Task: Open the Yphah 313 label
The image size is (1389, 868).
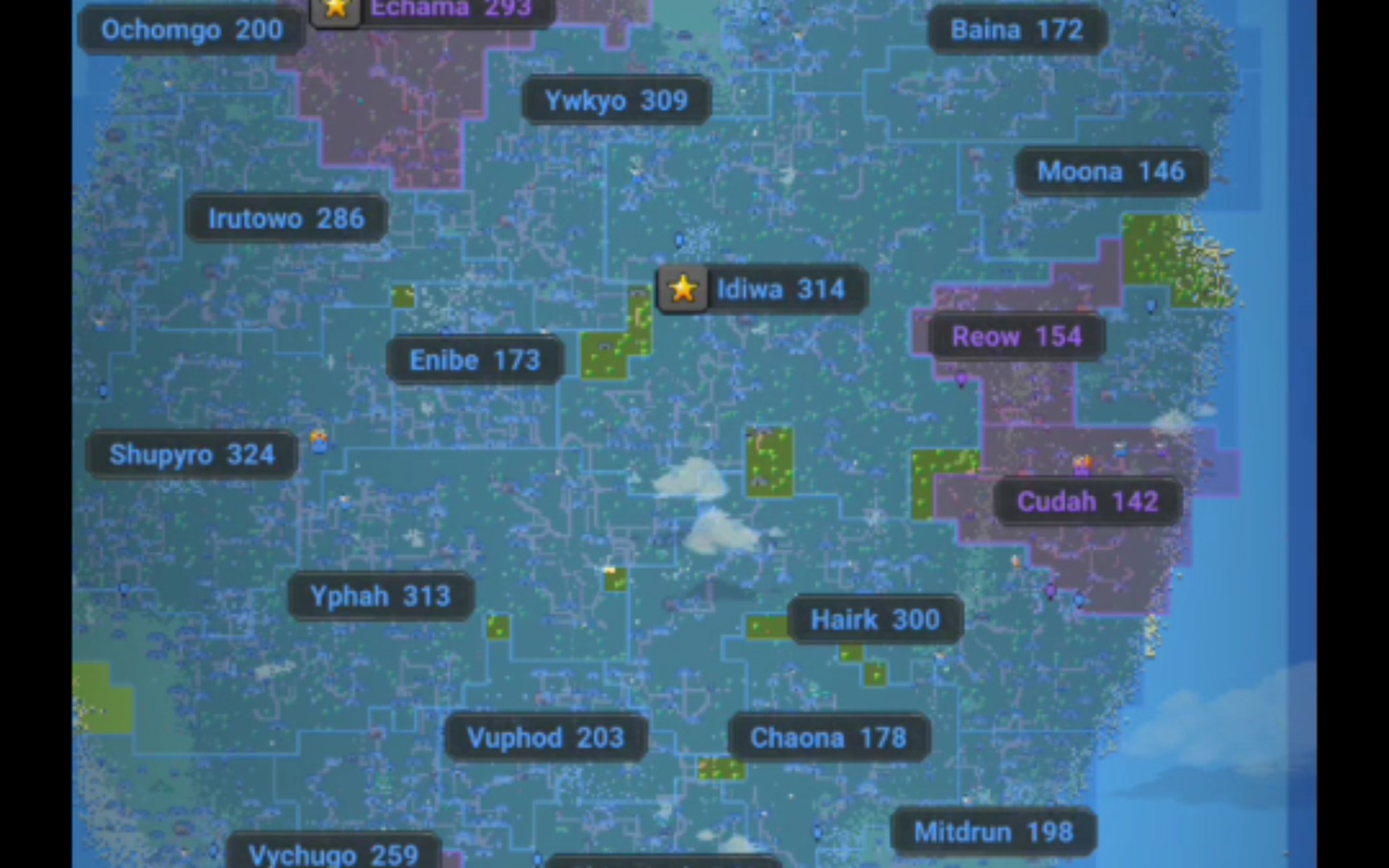Action: coord(380,596)
